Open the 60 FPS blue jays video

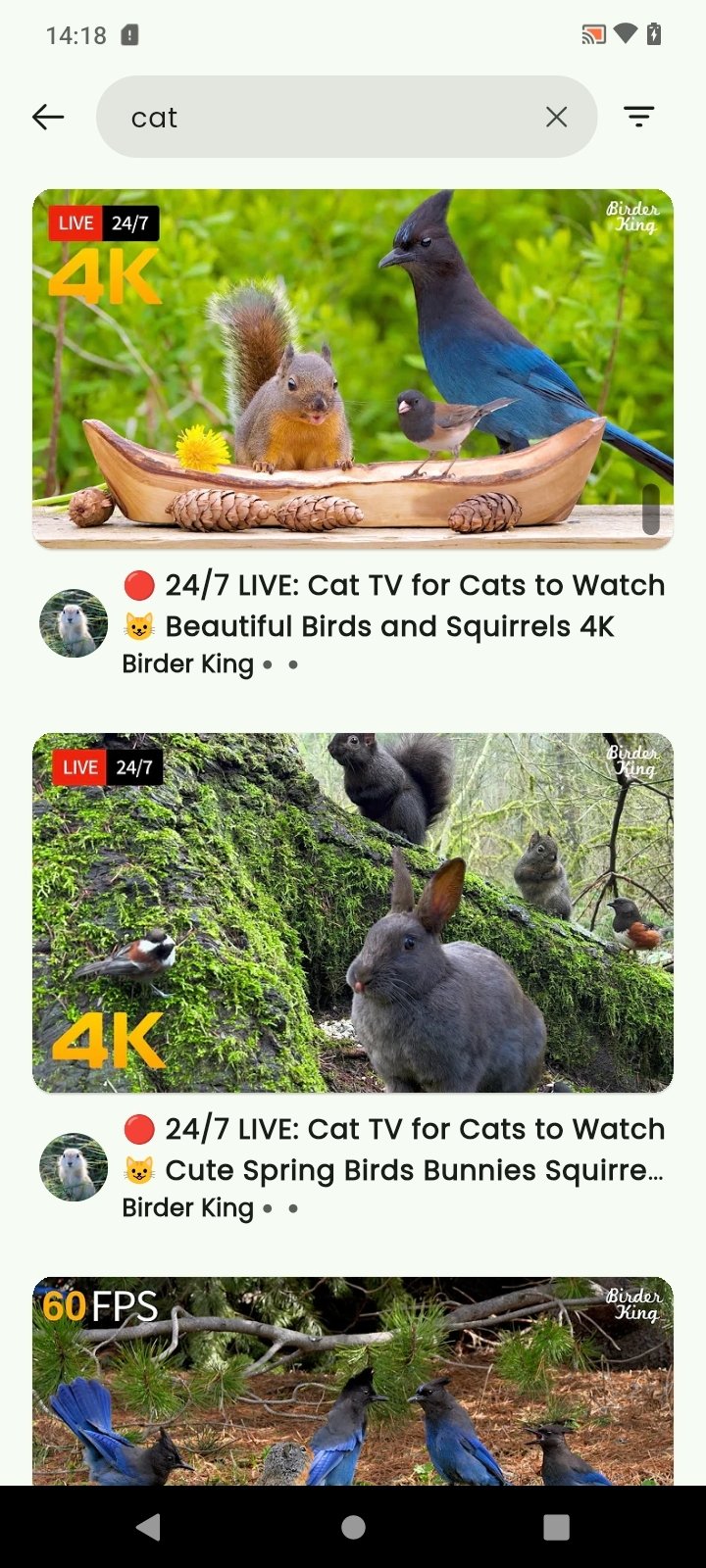click(x=353, y=1381)
